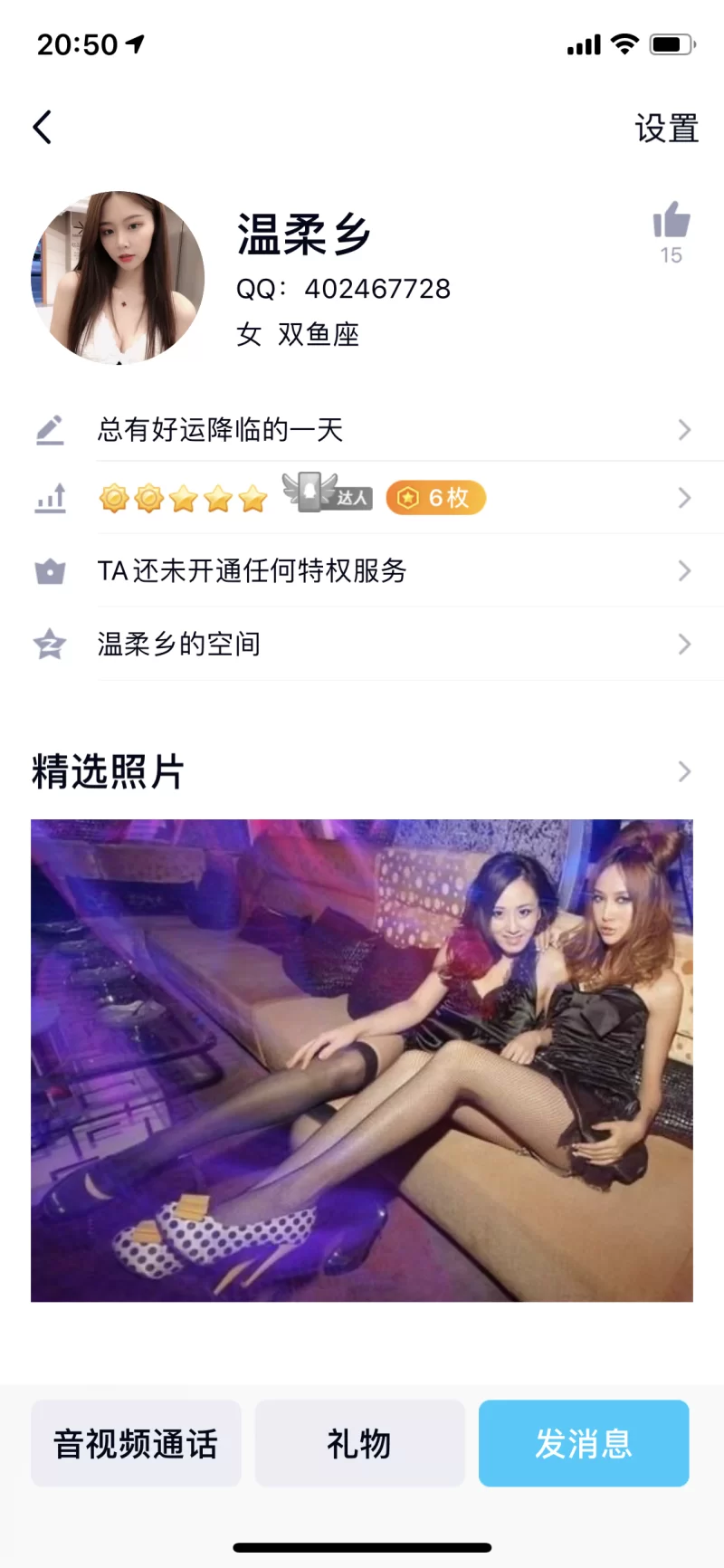Open the profile avatar picture

pyautogui.click(x=118, y=278)
